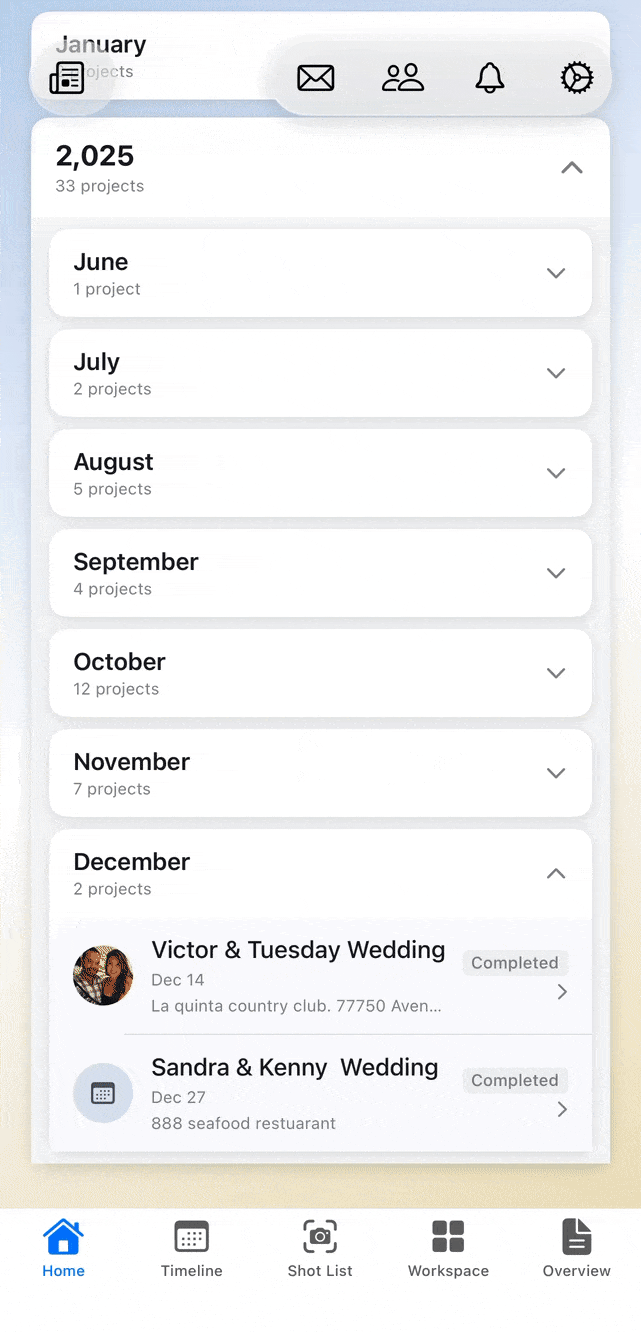Open the contacts people icon
Screen dimensions: 641x1332
tap(403, 78)
